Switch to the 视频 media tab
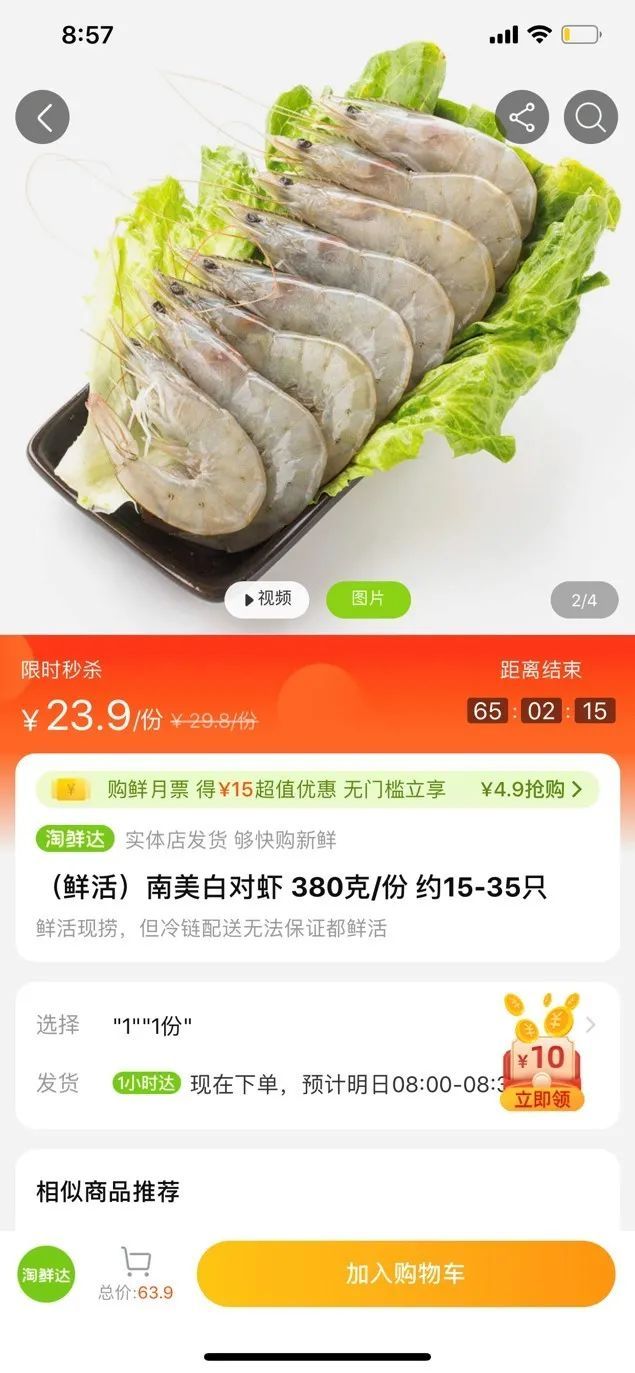Viewport: 635px width, 1373px height. click(x=266, y=599)
